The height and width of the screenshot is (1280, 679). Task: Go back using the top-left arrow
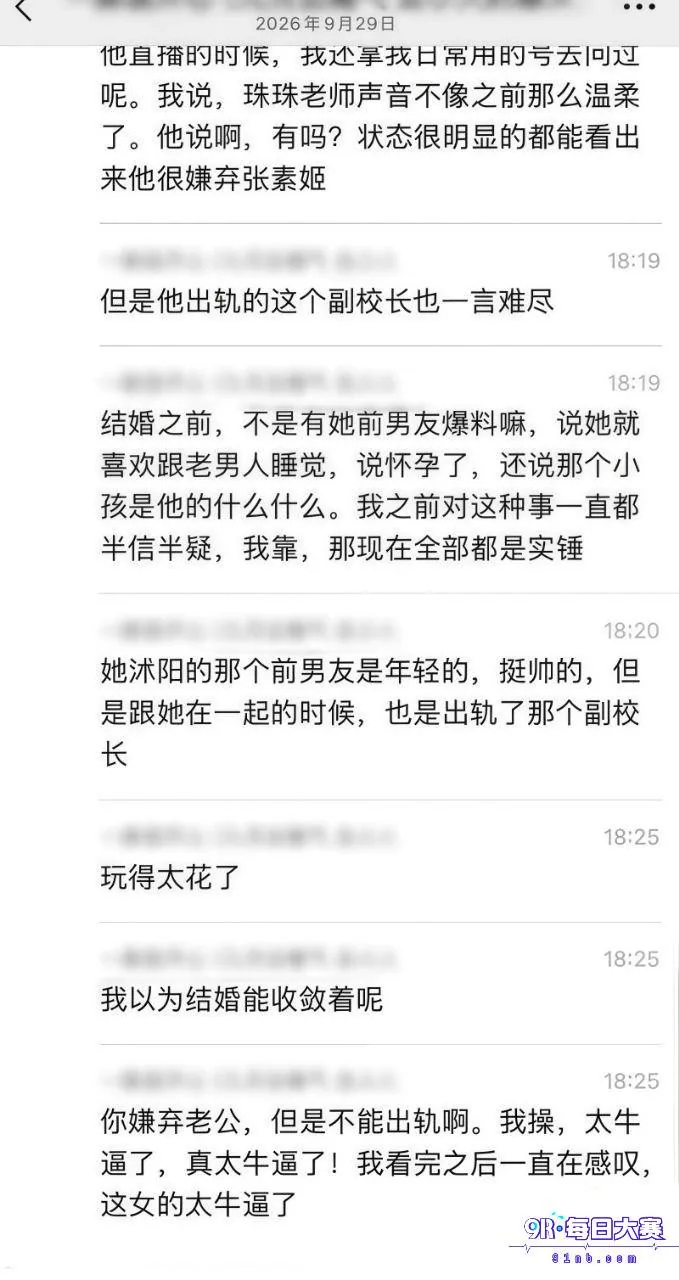click(24, 10)
